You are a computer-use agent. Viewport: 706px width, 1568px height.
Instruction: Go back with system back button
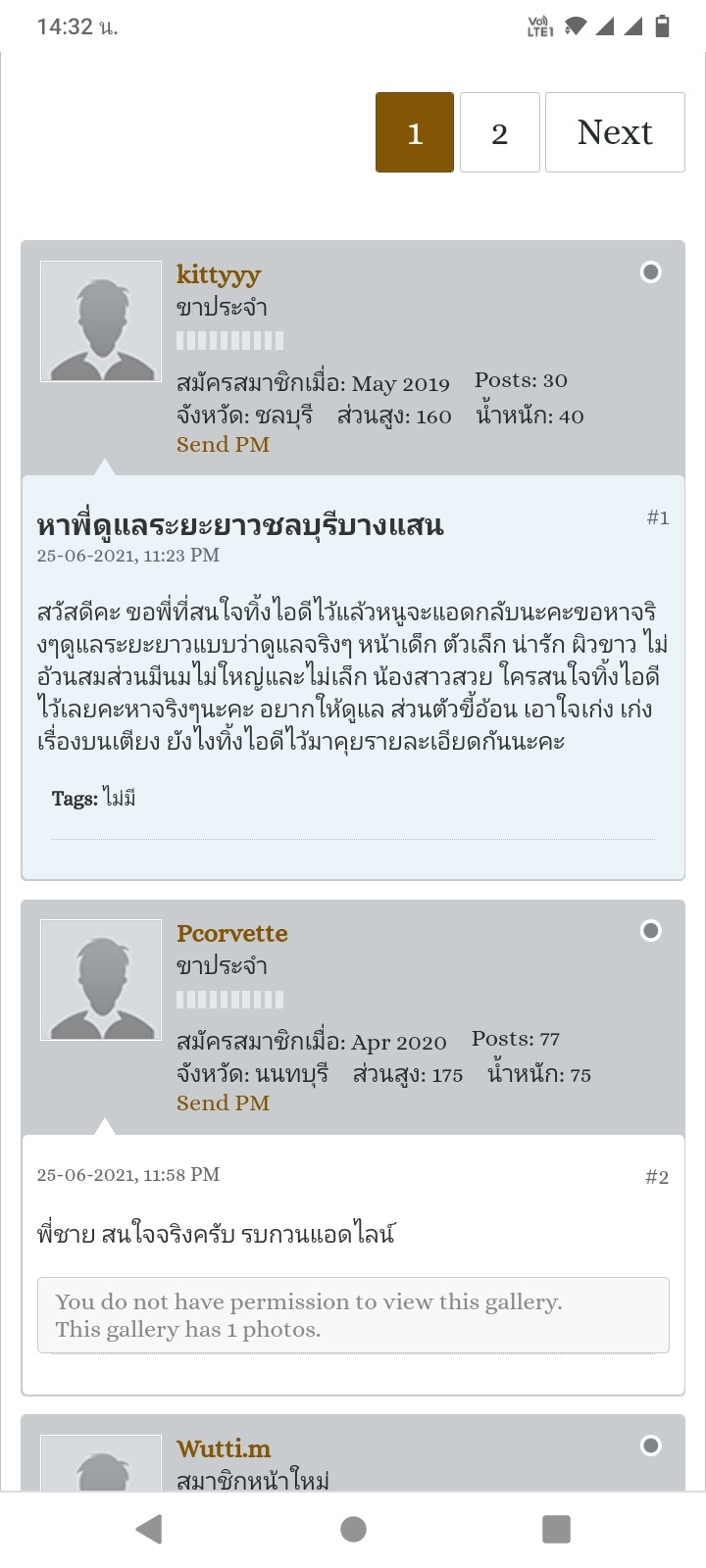149,1529
